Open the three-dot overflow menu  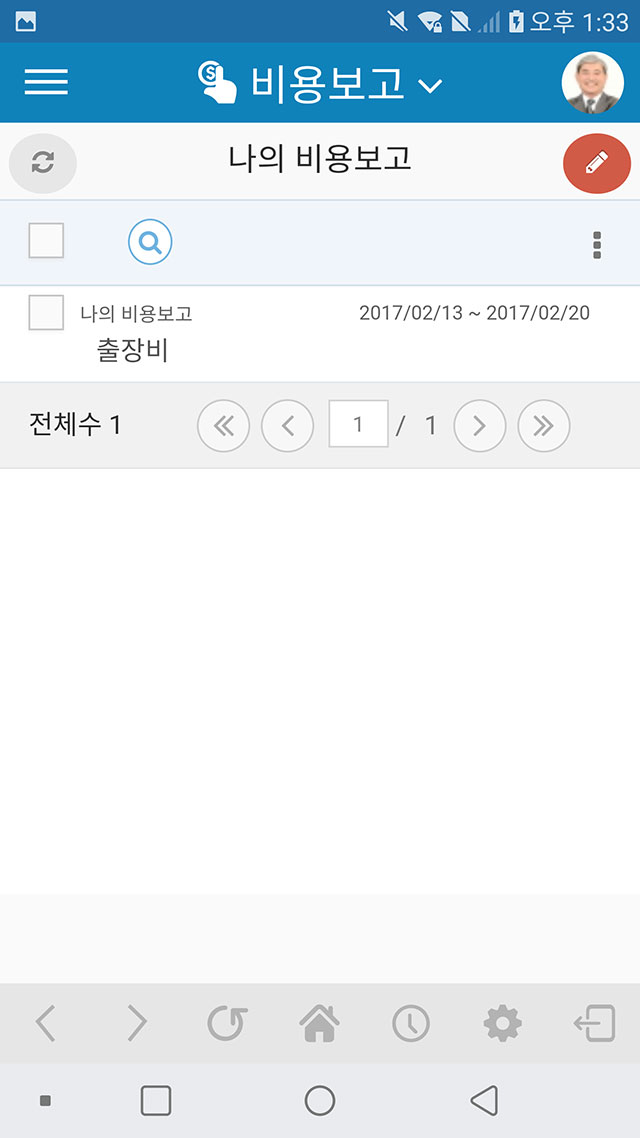tap(597, 245)
